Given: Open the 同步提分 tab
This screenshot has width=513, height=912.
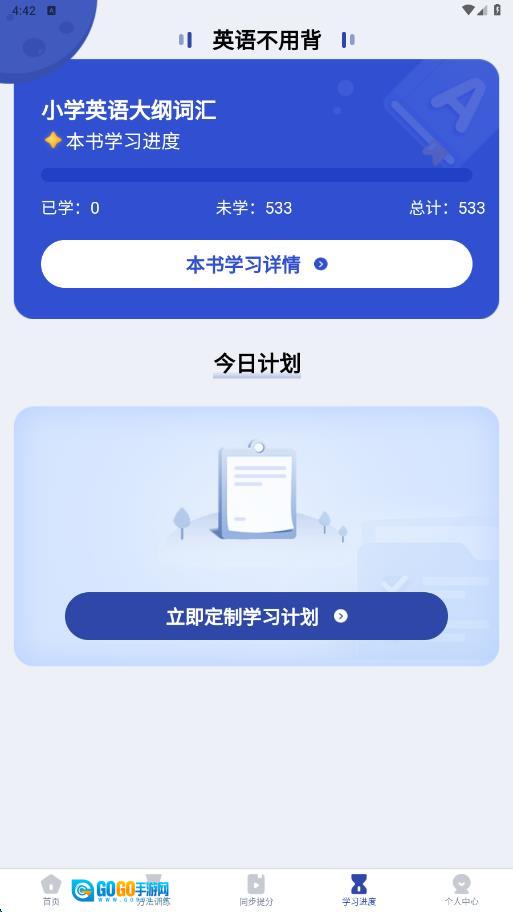Looking at the screenshot, I should pyautogui.click(x=256, y=890).
